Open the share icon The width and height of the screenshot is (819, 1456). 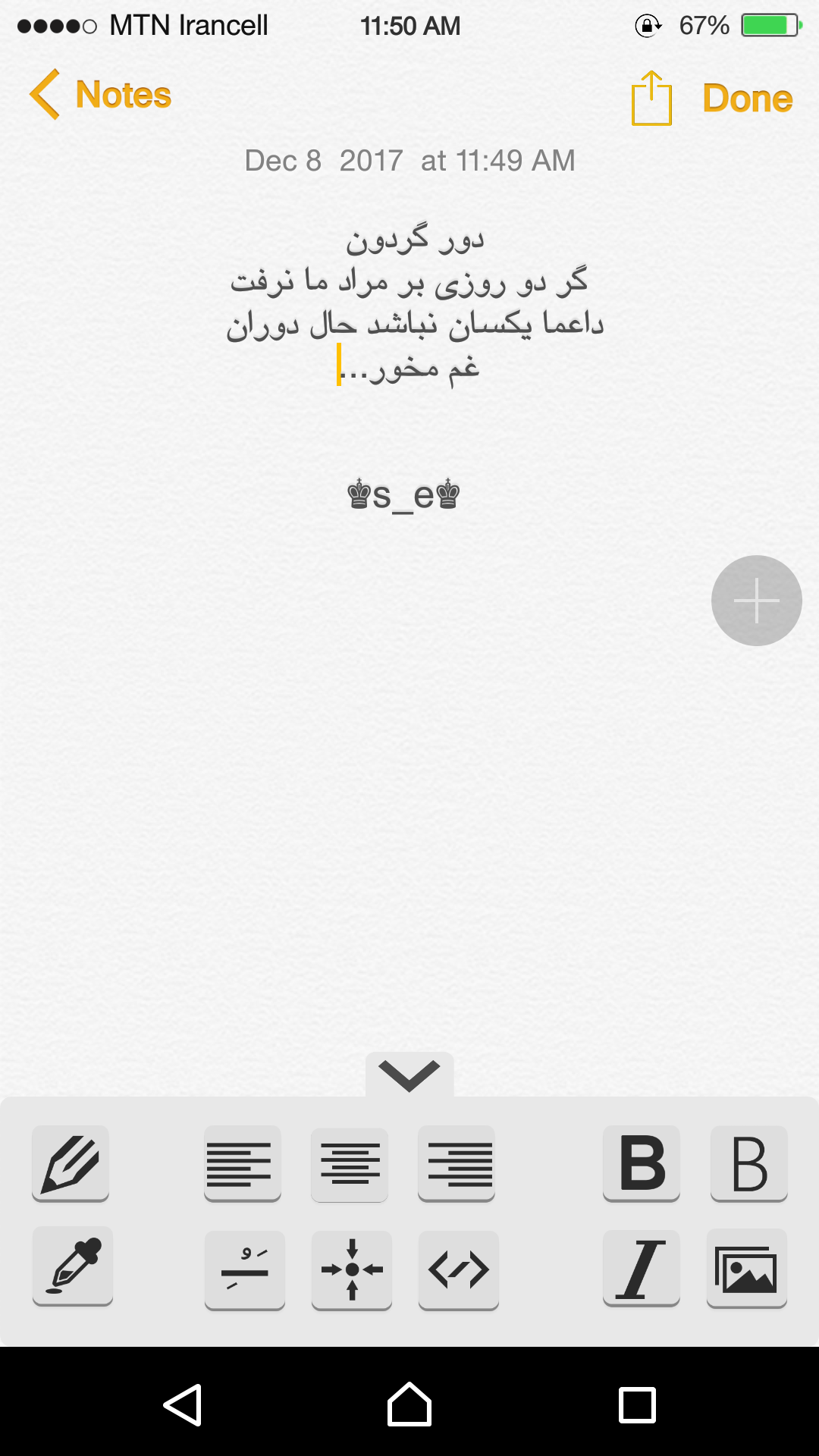coord(651,98)
